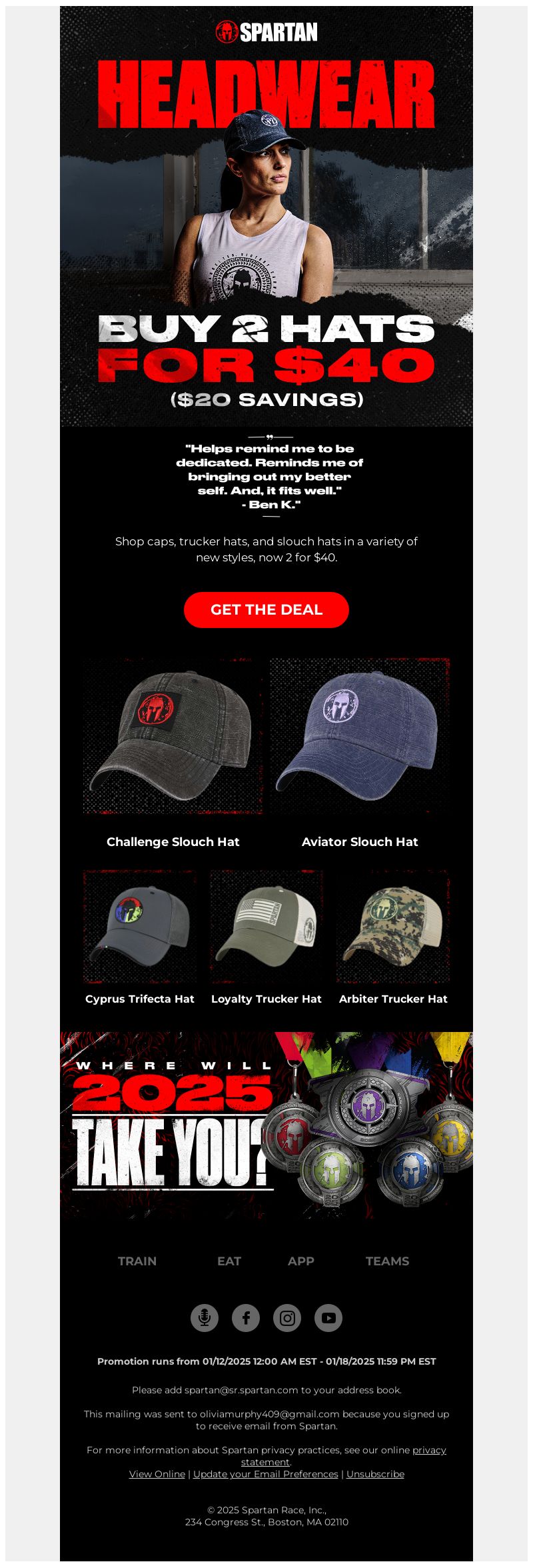Image resolution: width=533 pixels, height=1568 pixels.
Task: Open the 2025 Take You banner
Action: (x=266, y=1125)
